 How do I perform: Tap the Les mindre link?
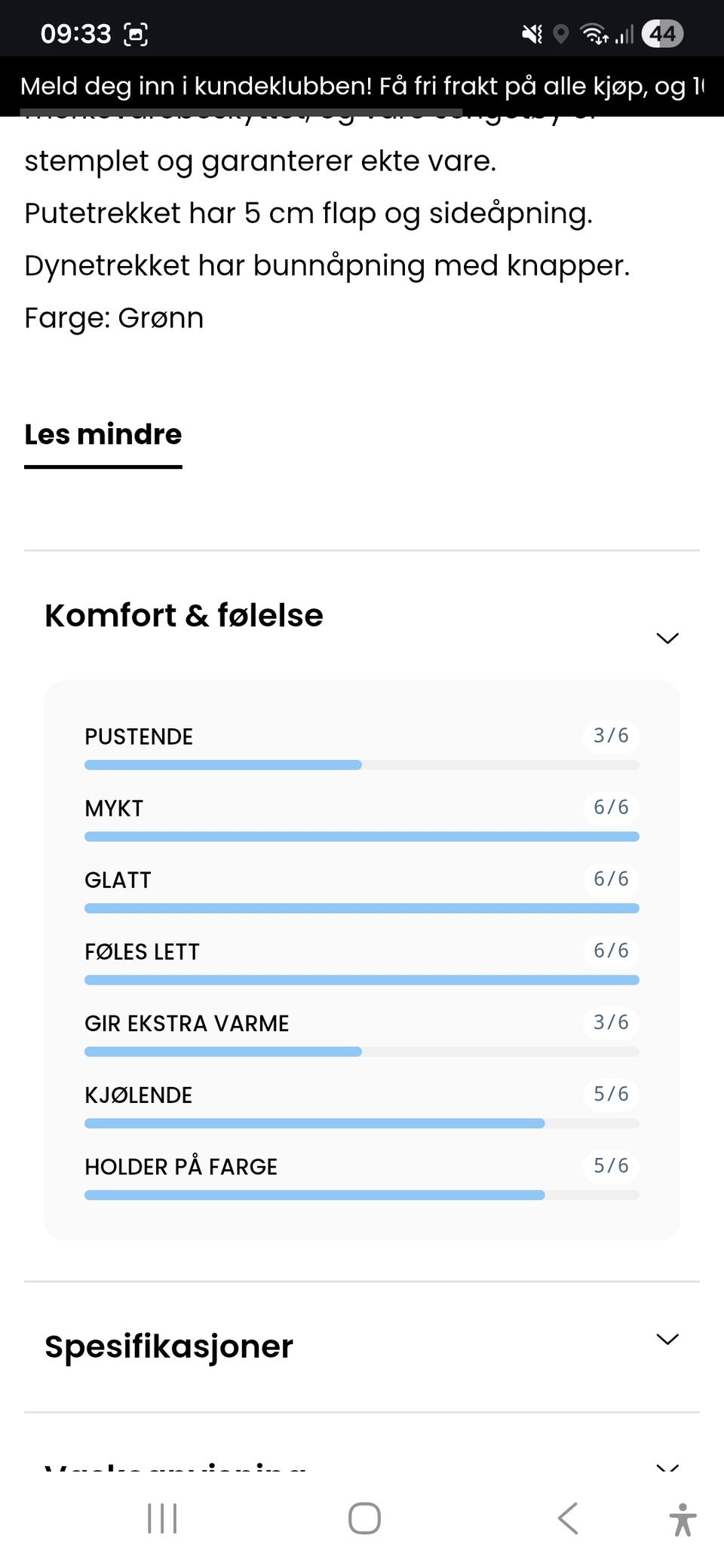click(x=103, y=434)
